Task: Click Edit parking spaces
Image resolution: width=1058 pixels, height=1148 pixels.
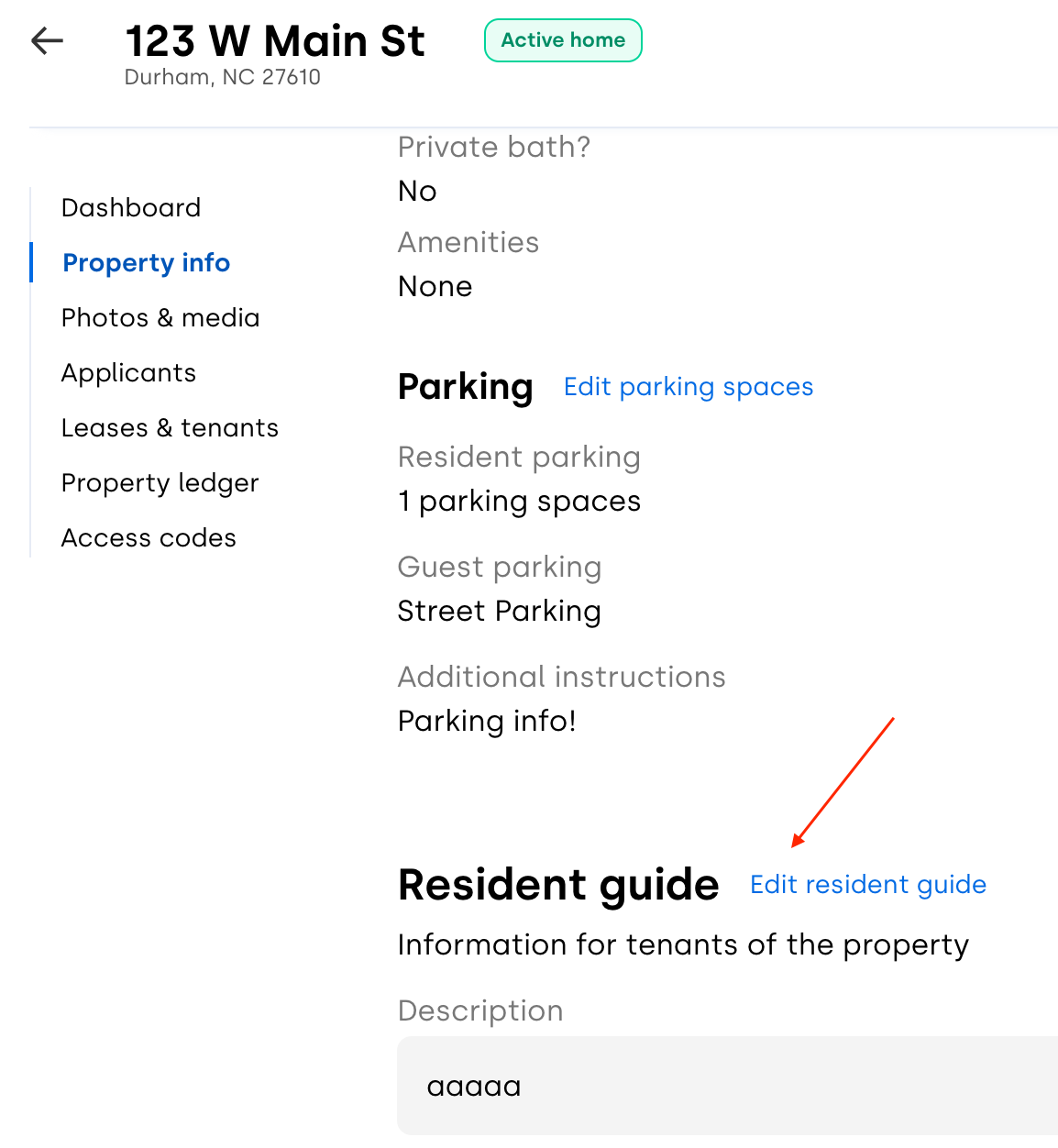Action: click(x=688, y=386)
